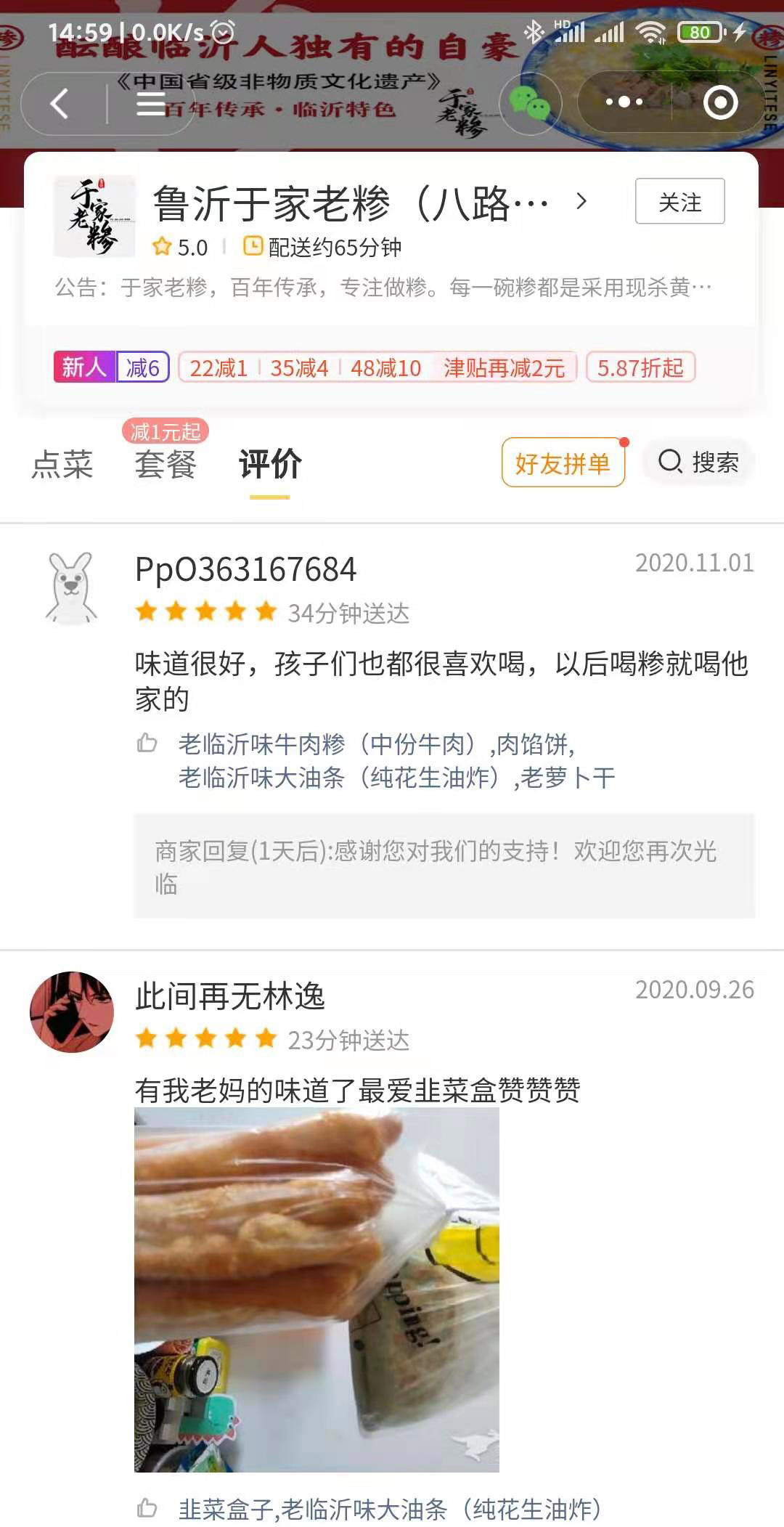This screenshot has height=1527, width=784.
Task: Follow the shop with the 关注 button
Action: tap(679, 201)
